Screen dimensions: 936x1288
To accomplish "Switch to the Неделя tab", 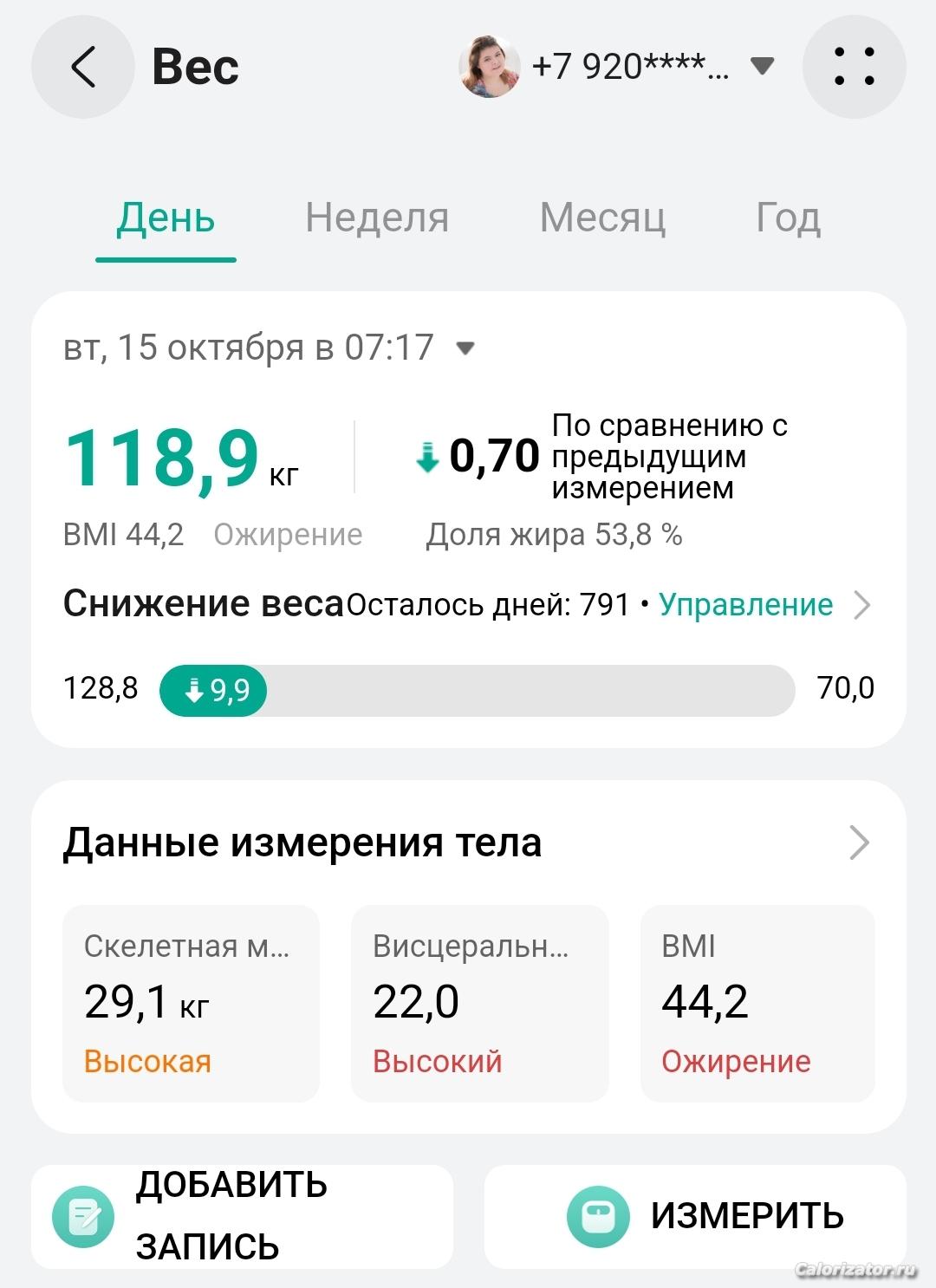I will point(377,218).
